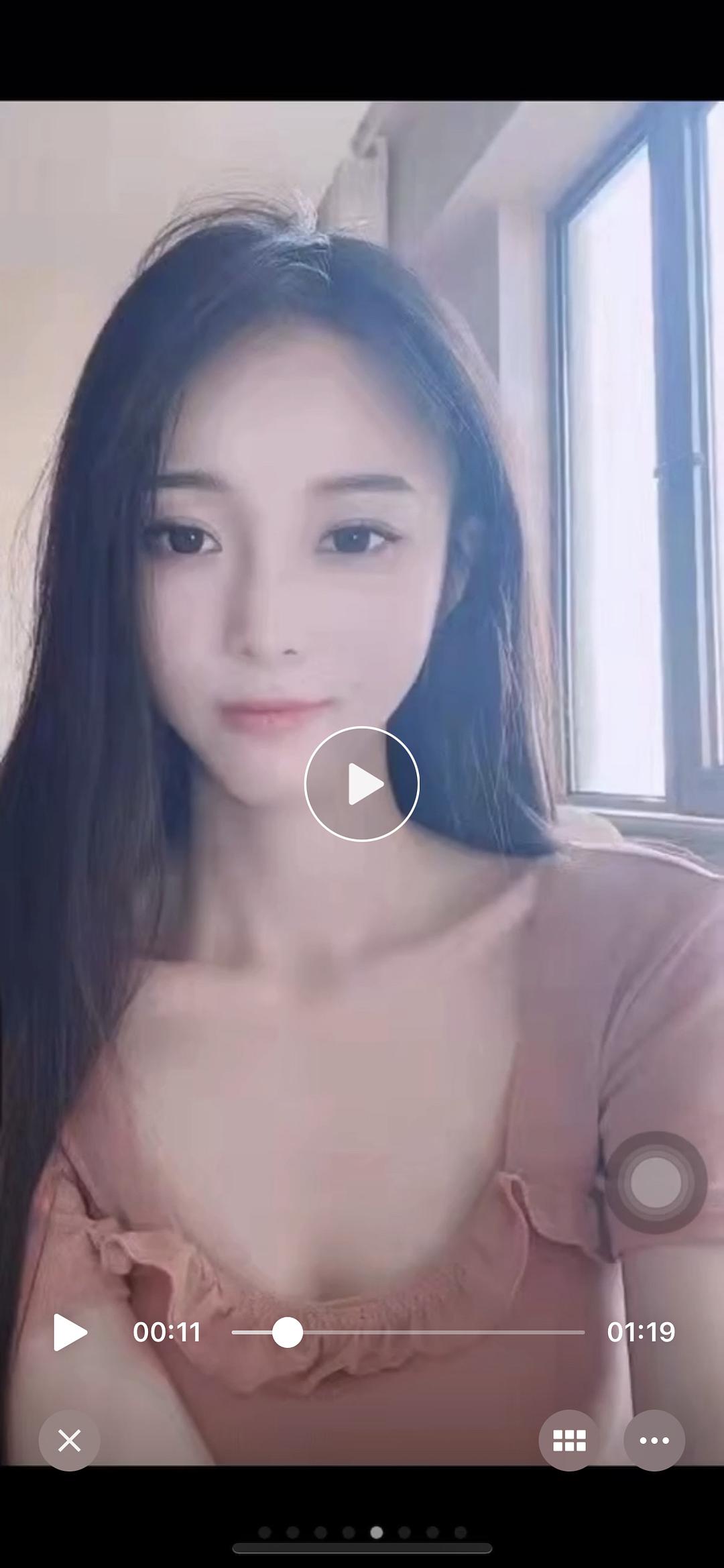Tap the video progress slider handle

point(288,1332)
